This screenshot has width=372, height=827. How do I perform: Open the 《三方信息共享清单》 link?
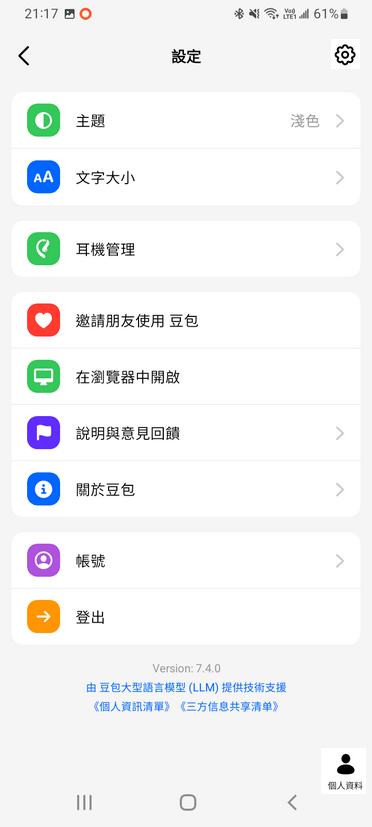click(x=229, y=707)
